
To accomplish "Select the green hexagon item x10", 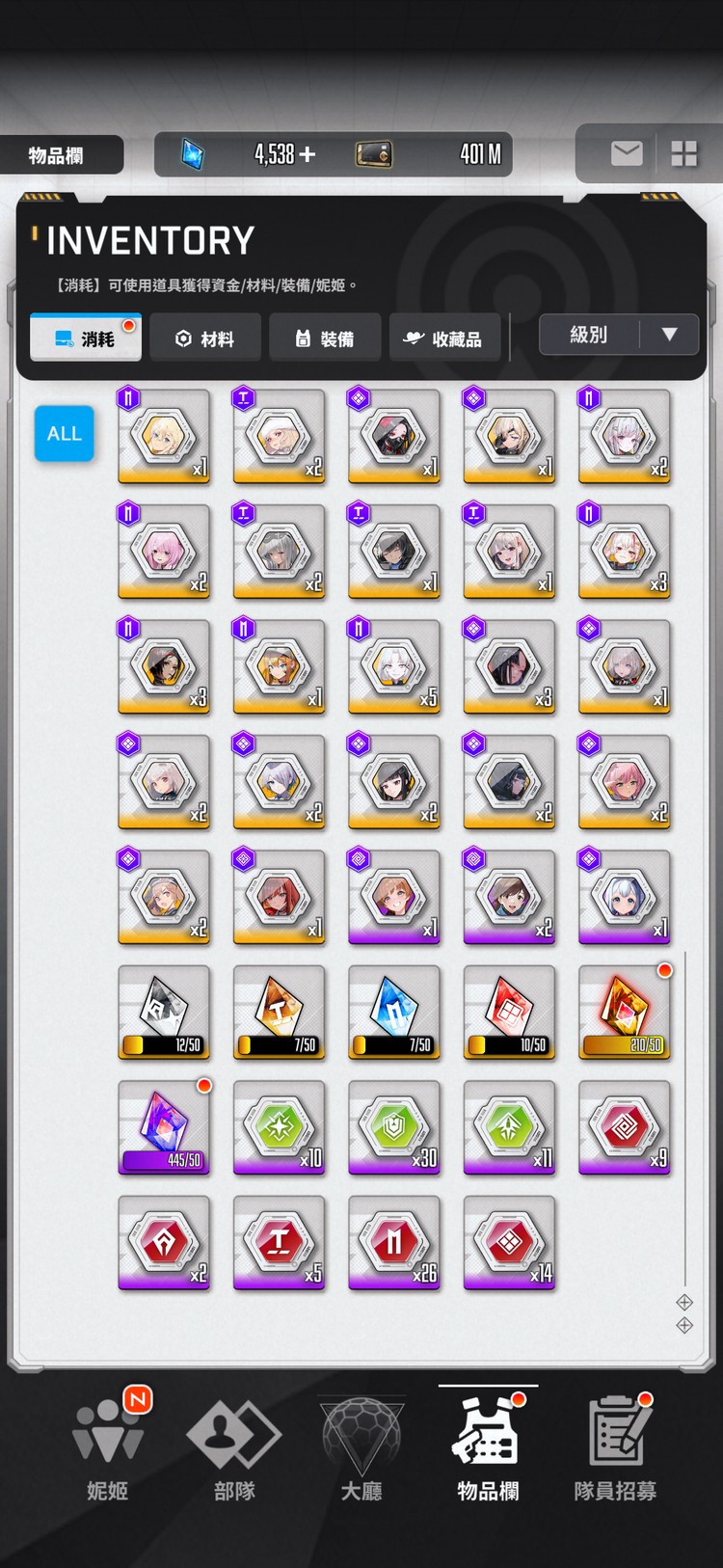I will click(x=279, y=1127).
